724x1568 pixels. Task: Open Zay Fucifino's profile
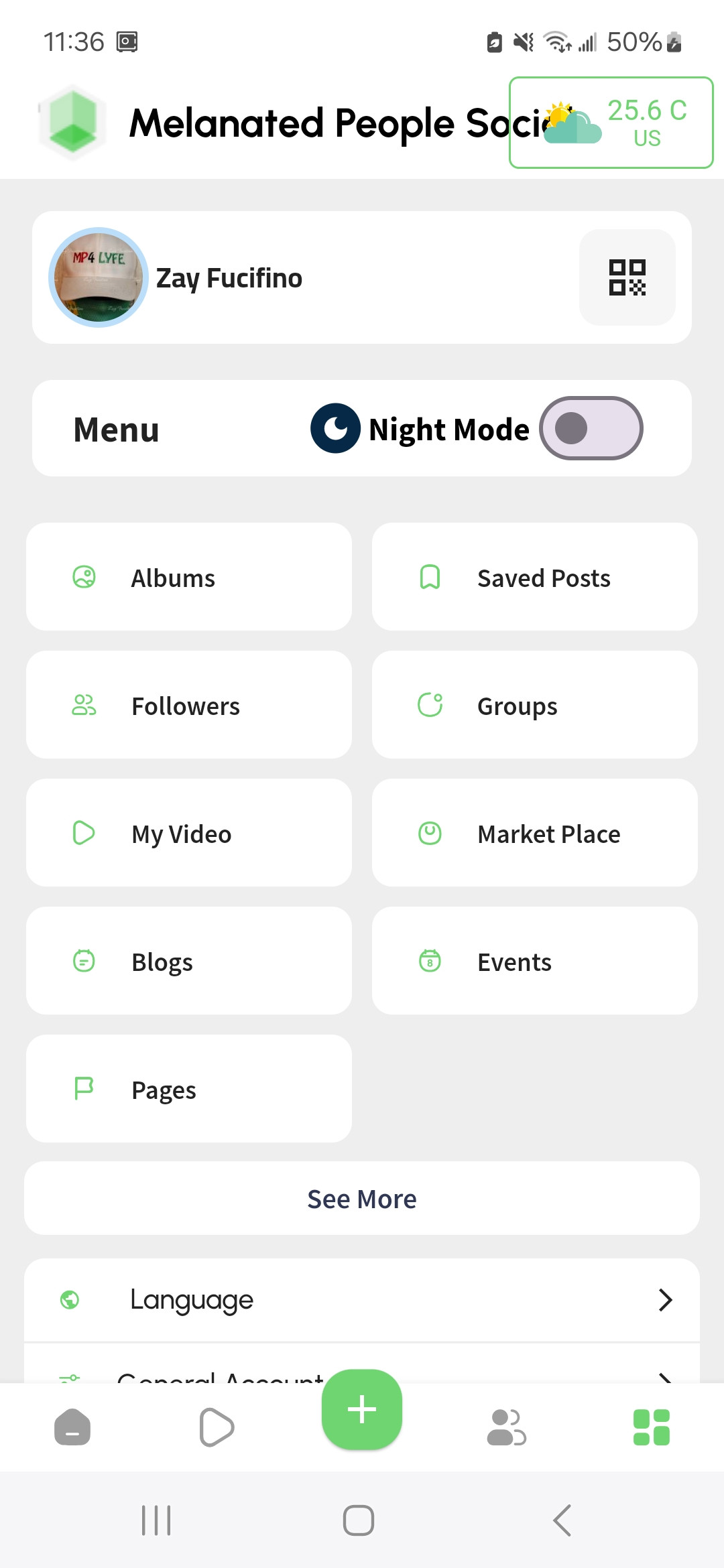pyautogui.click(x=228, y=277)
